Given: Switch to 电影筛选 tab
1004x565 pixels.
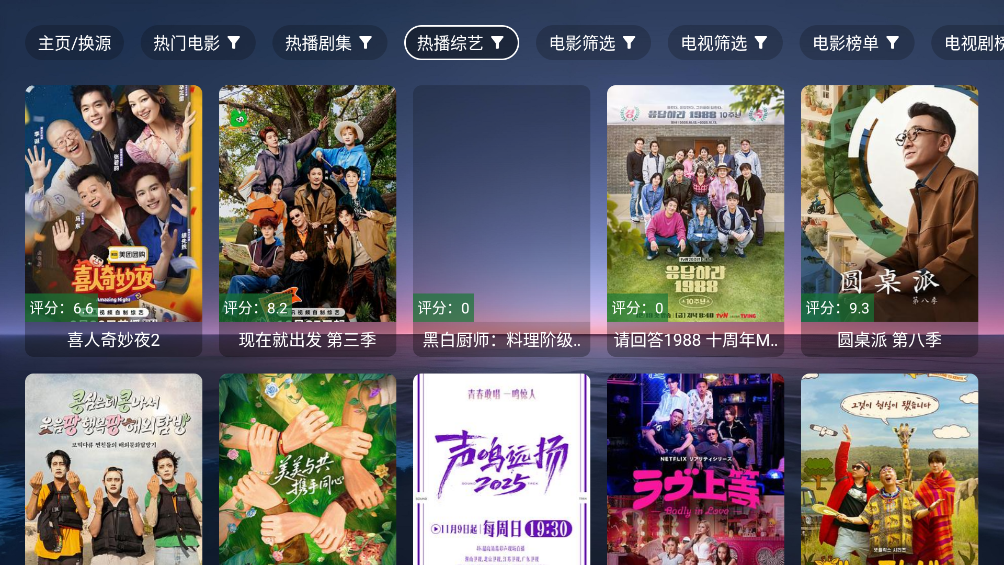Looking at the screenshot, I should click(x=593, y=43).
